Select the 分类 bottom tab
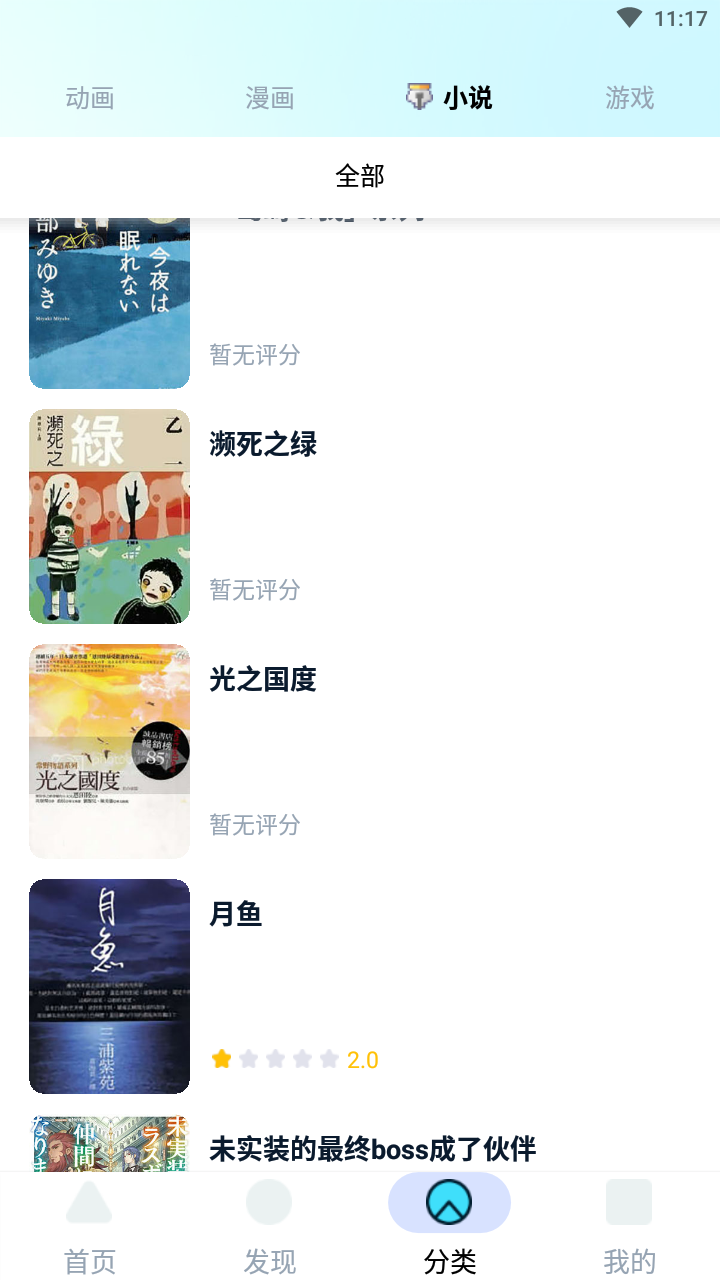The width and height of the screenshot is (720, 1280). coord(450,1226)
